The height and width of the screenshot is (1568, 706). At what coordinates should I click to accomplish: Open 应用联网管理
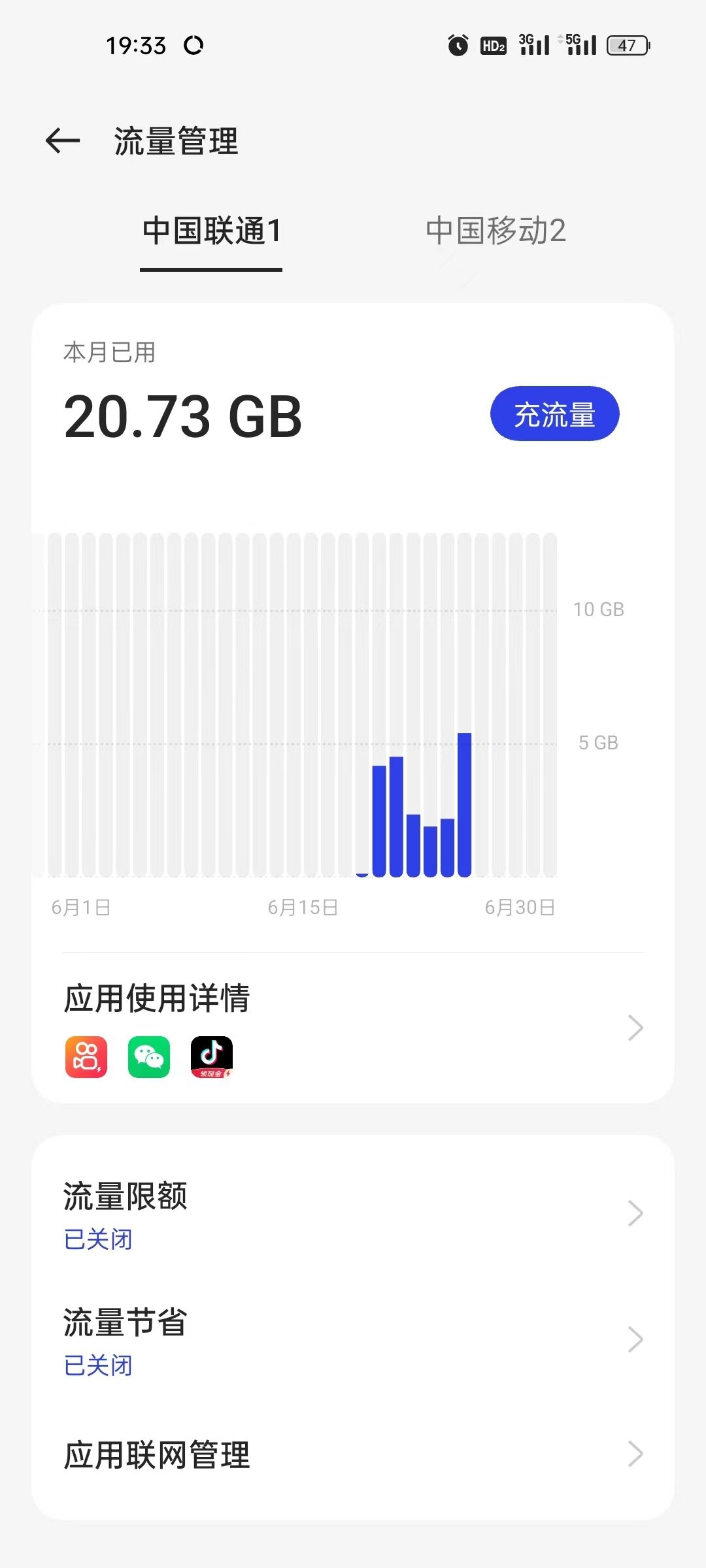[353, 1455]
